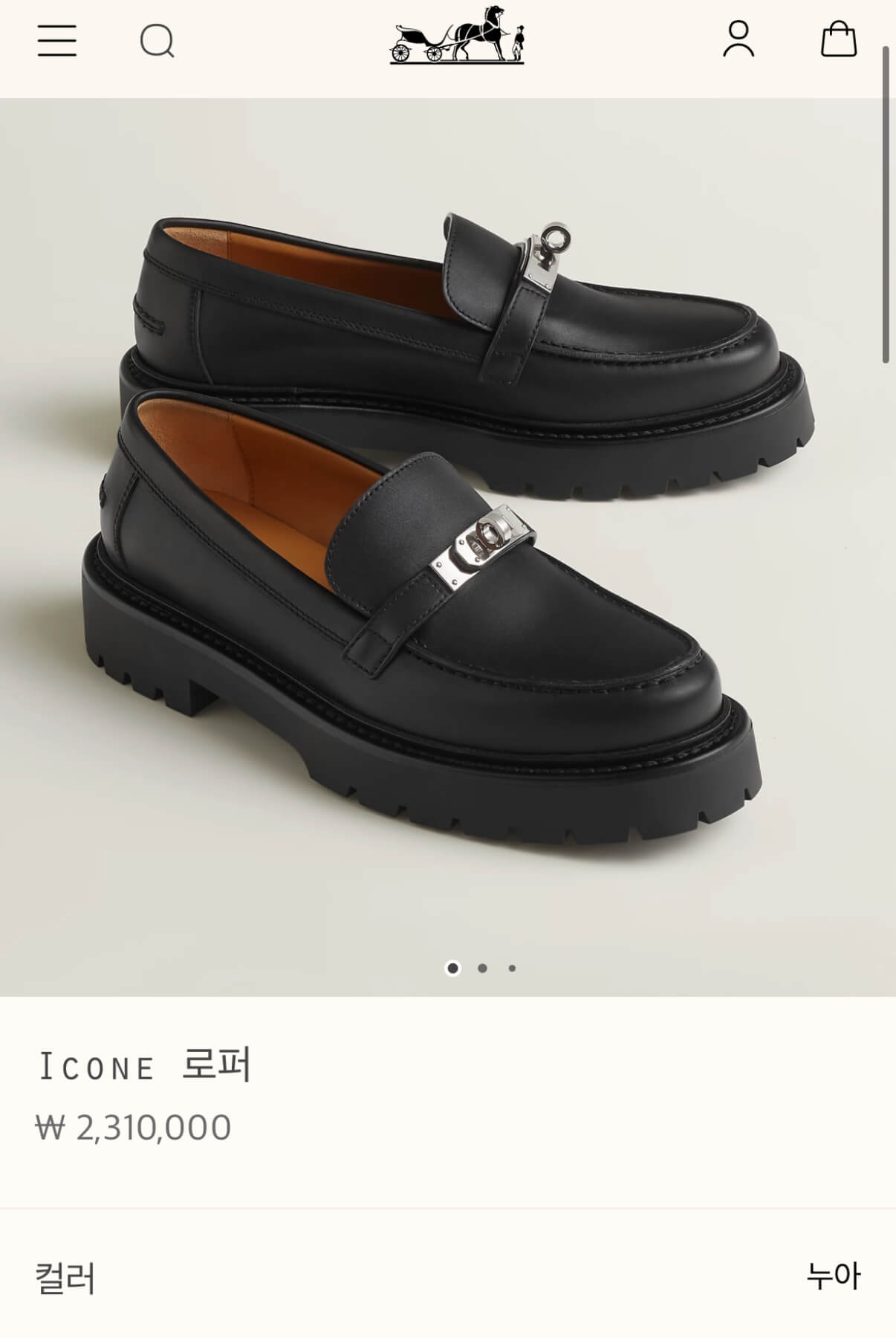Jump to the second image dot
896x1338 pixels.
tap(482, 968)
